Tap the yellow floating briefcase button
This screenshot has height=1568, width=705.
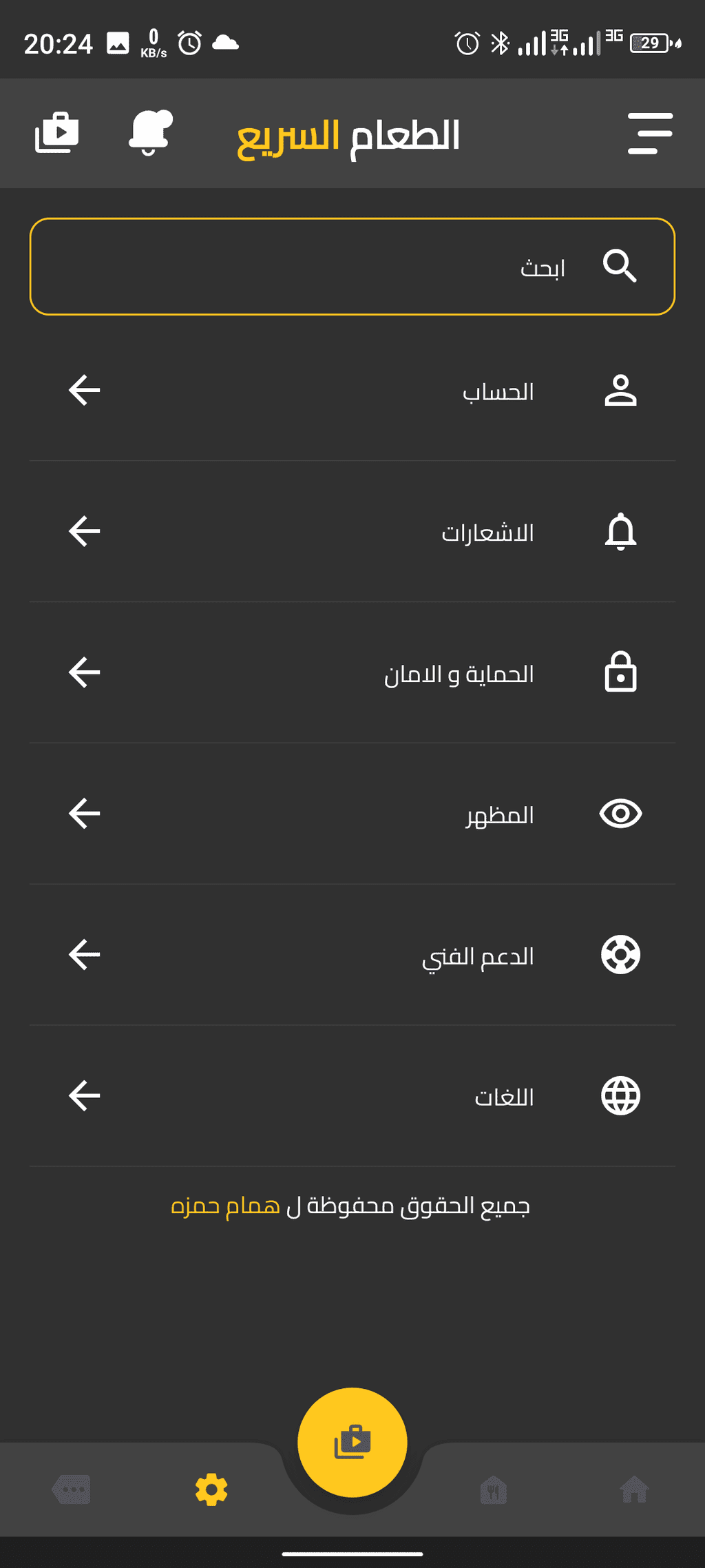coord(352,1442)
